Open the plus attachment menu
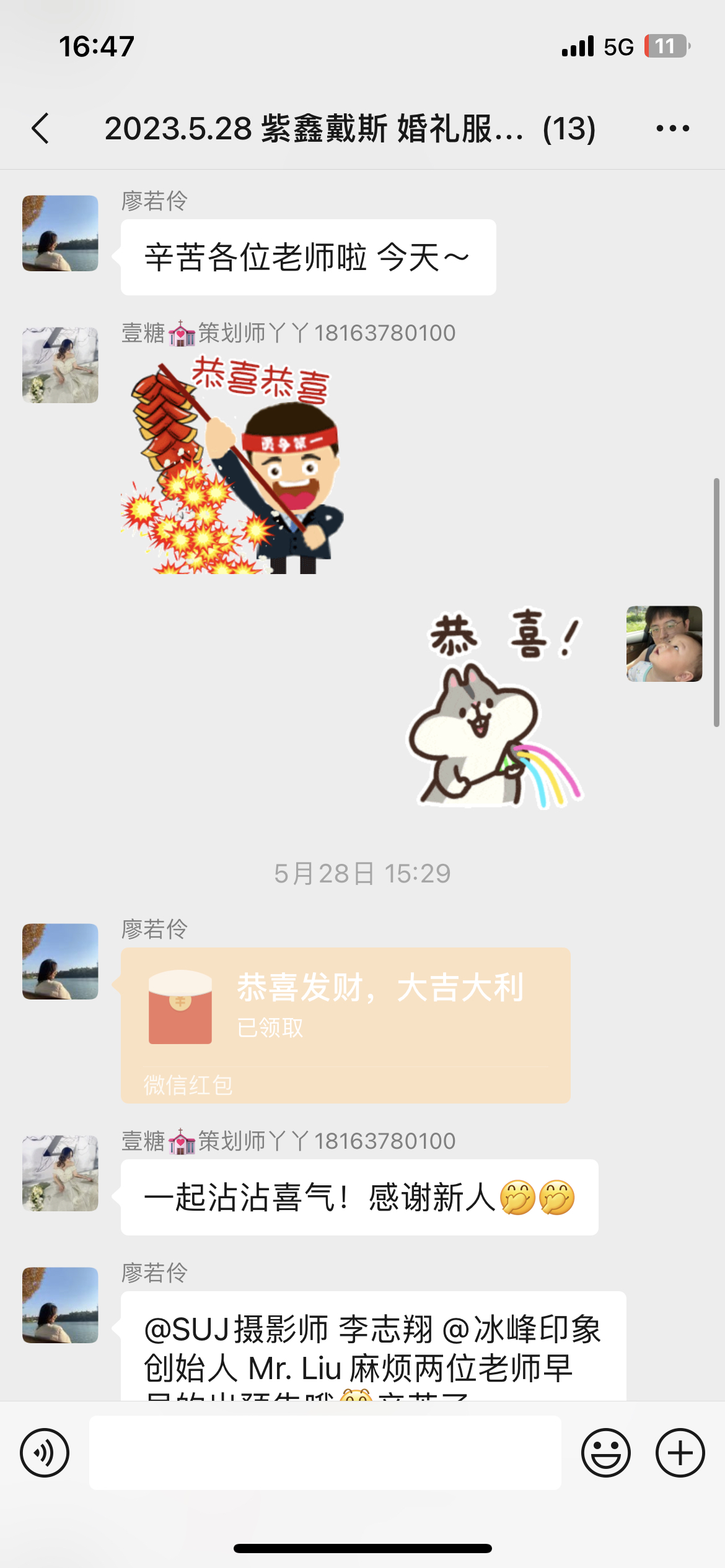This screenshot has height=1568, width=725. tap(680, 1452)
